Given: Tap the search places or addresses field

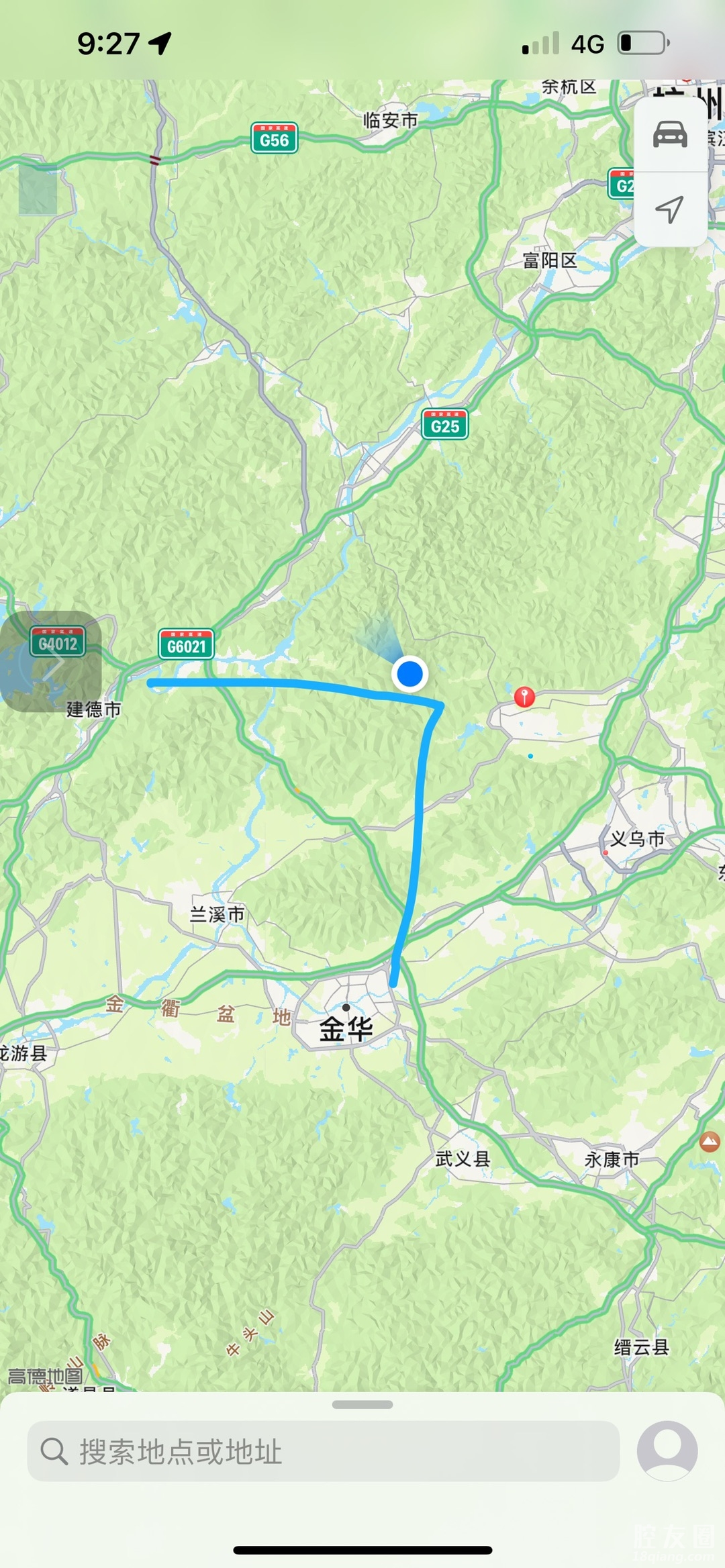Looking at the screenshot, I should 322,1451.
